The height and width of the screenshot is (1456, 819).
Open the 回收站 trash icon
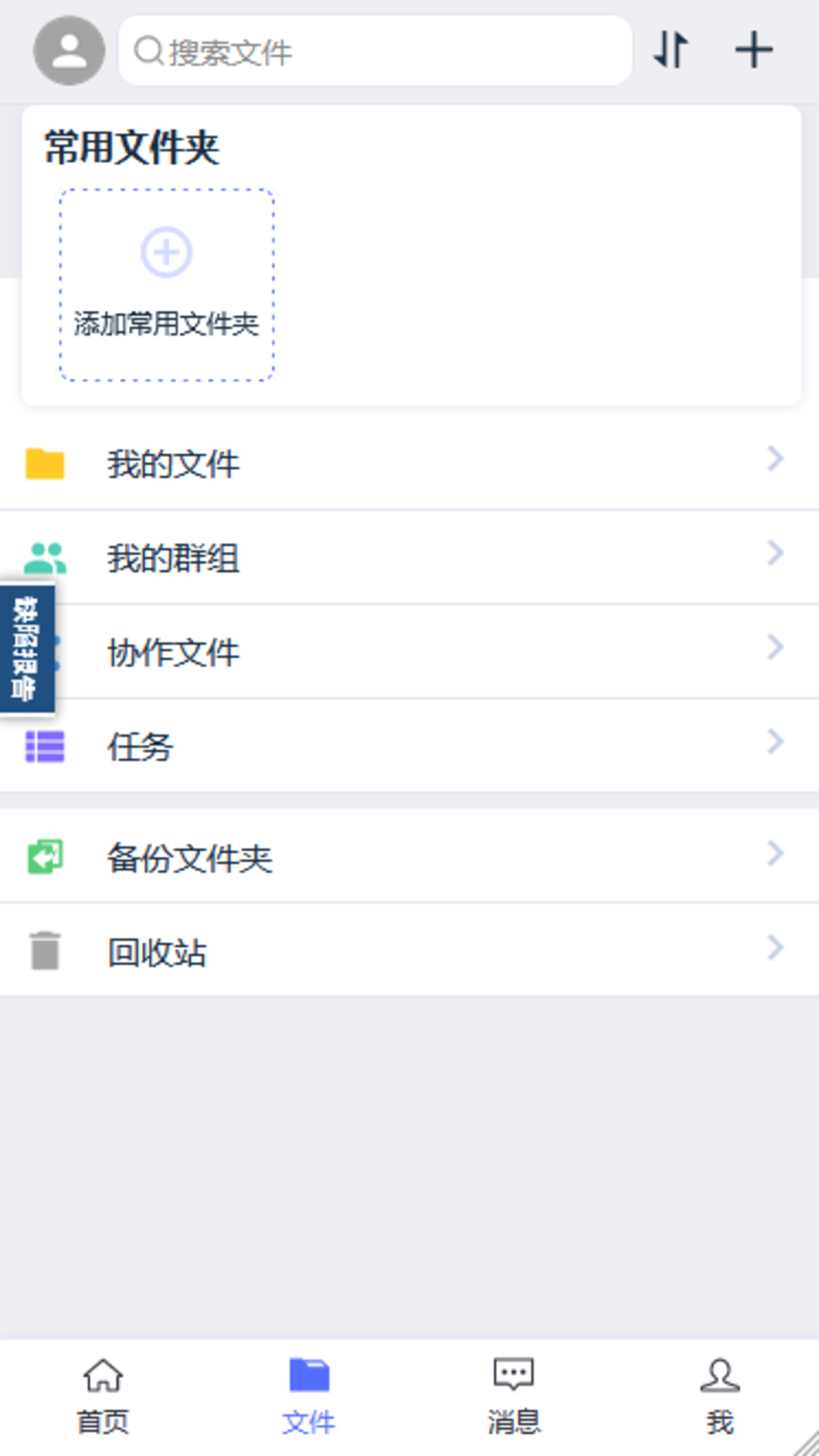(44, 949)
